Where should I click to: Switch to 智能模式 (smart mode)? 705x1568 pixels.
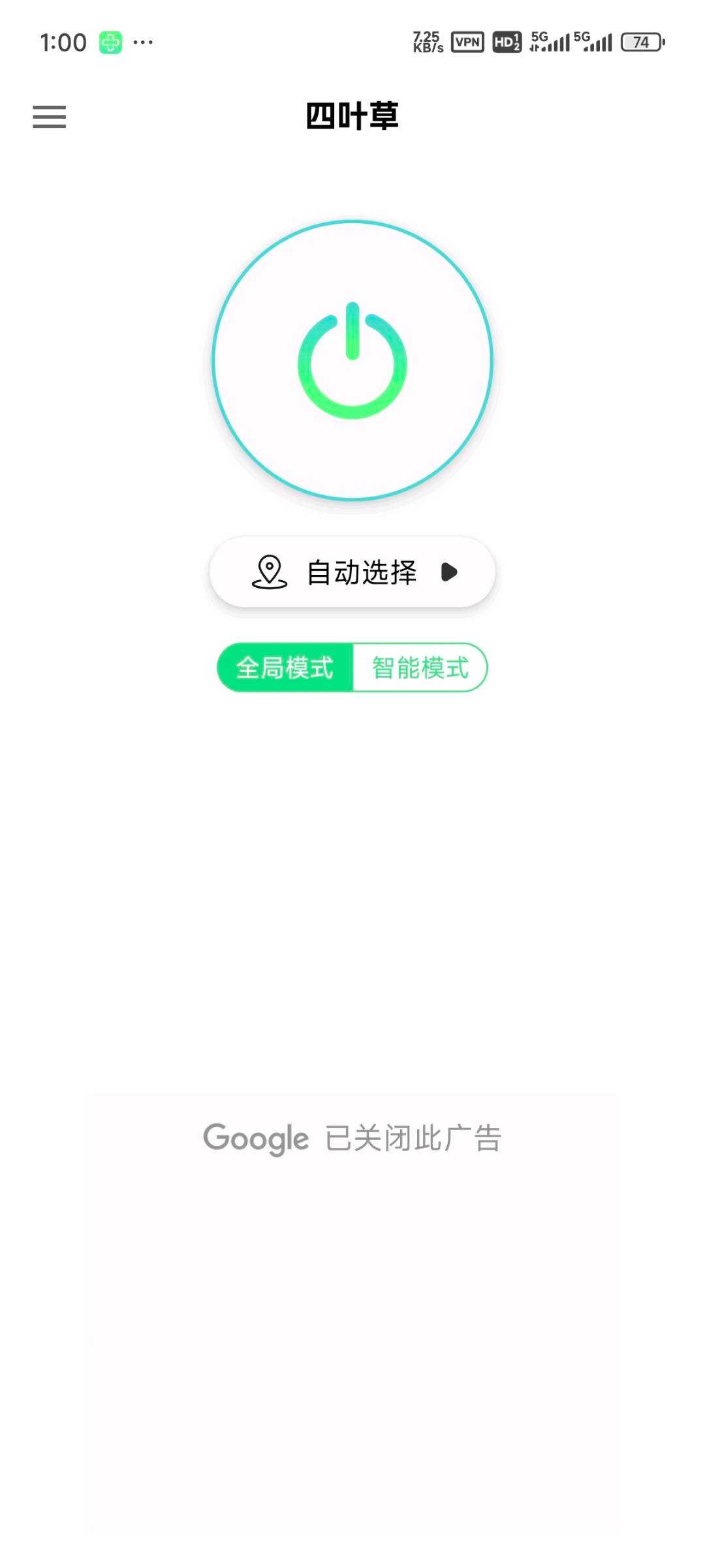[x=420, y=668]
